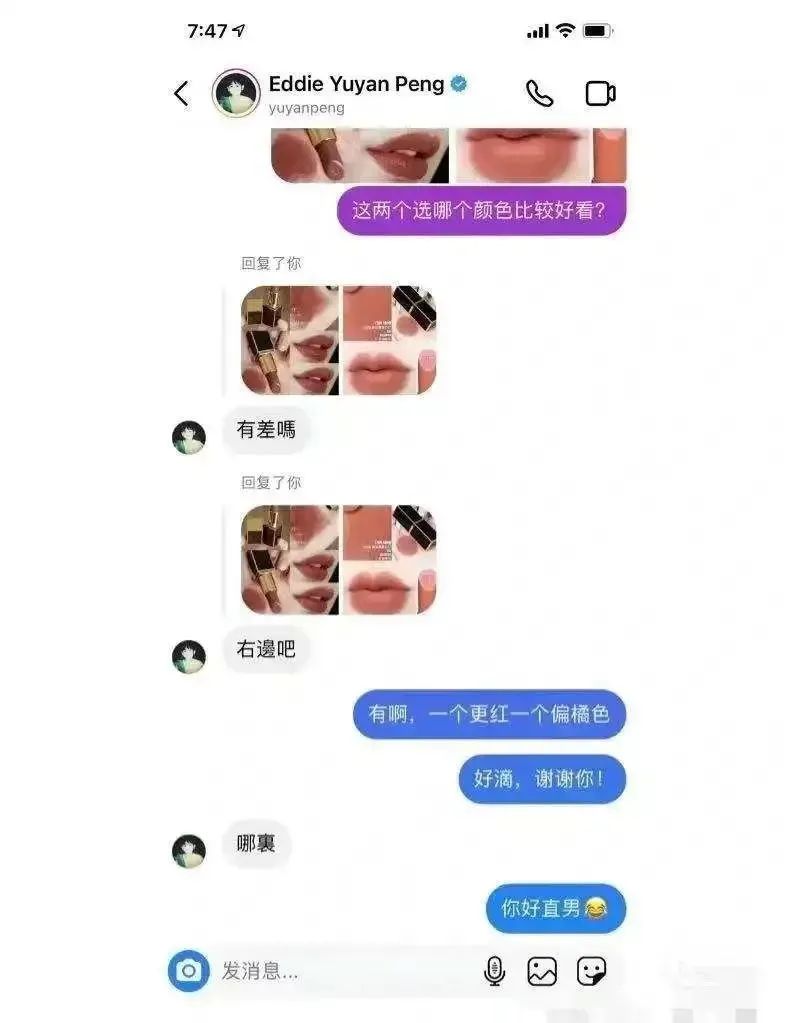Tap the blue bubble 你好直男
The height and width of the screenshot is (1023, 788).
[554, 909]
